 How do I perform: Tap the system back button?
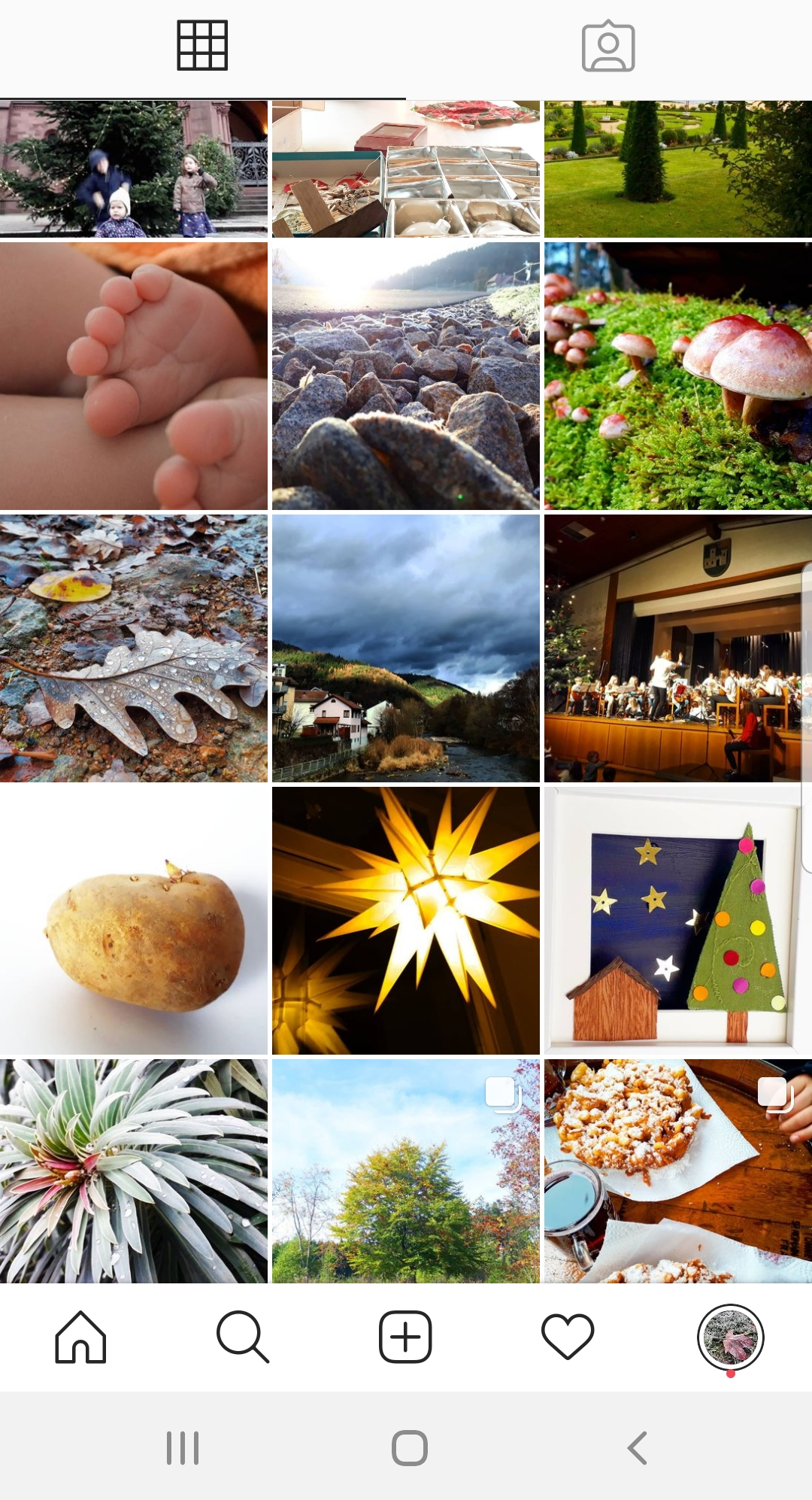click(x=637, y=1447)
